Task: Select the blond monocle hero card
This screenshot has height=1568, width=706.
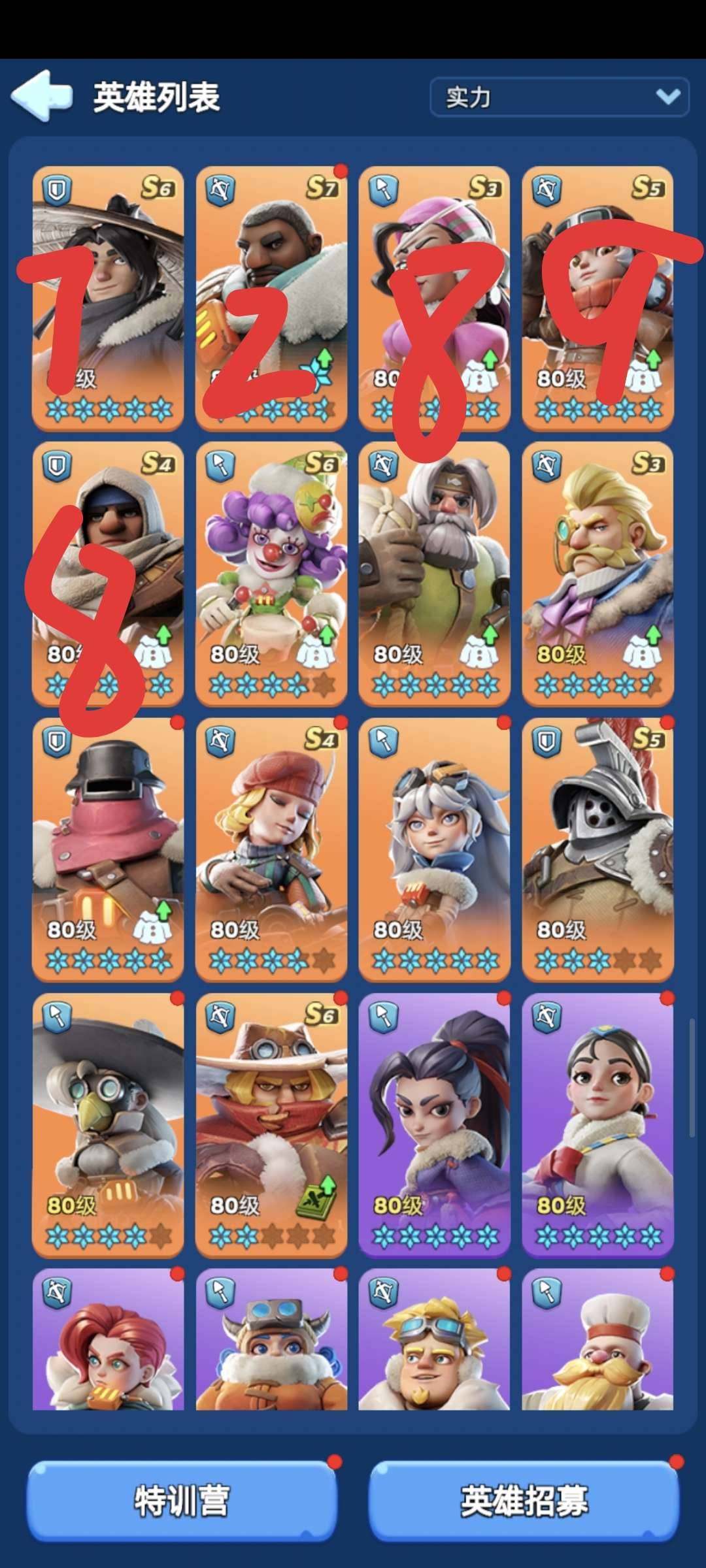Action: click(597, 573)
